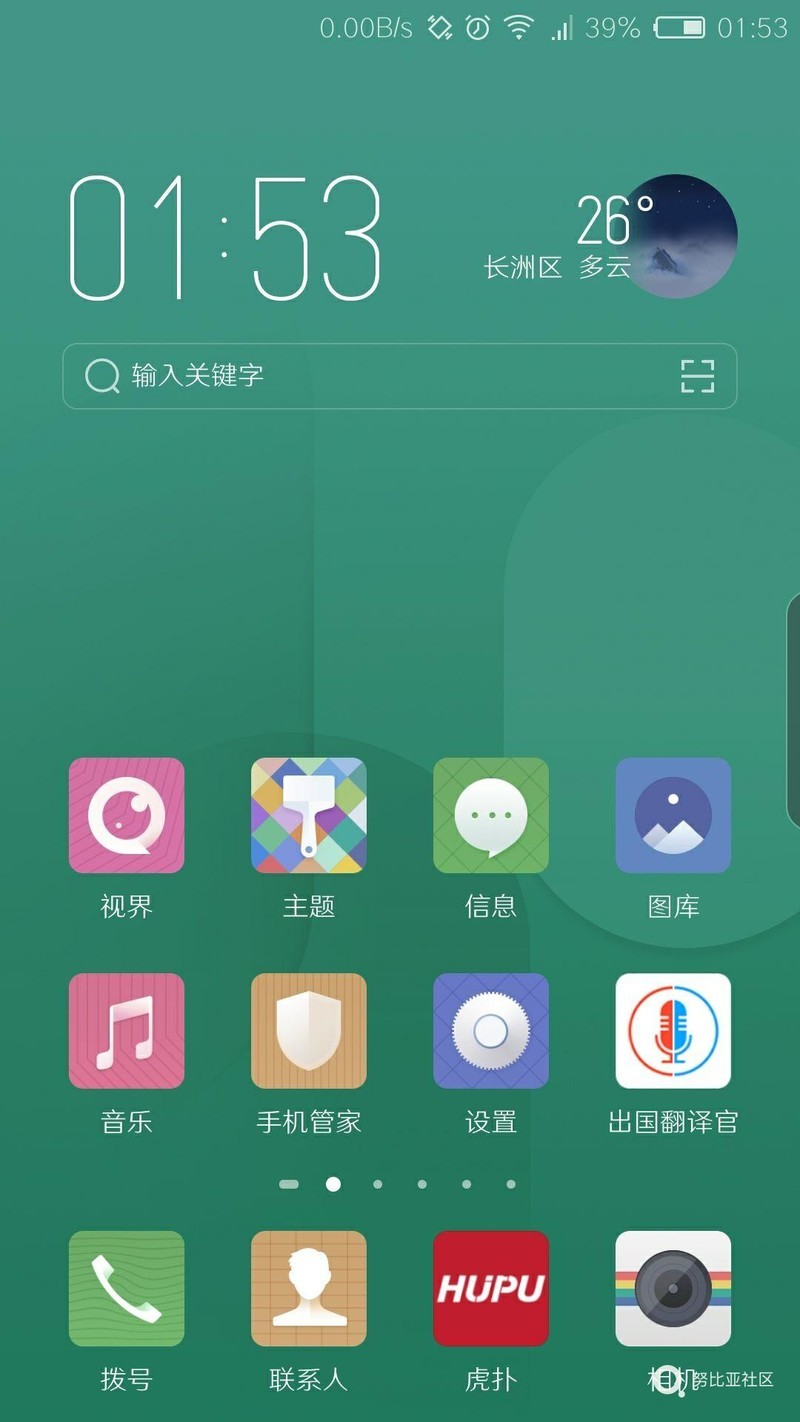Open 设置 settings
The width and height of the screenshot is (800, 1422).
(x=490, y=1030)
